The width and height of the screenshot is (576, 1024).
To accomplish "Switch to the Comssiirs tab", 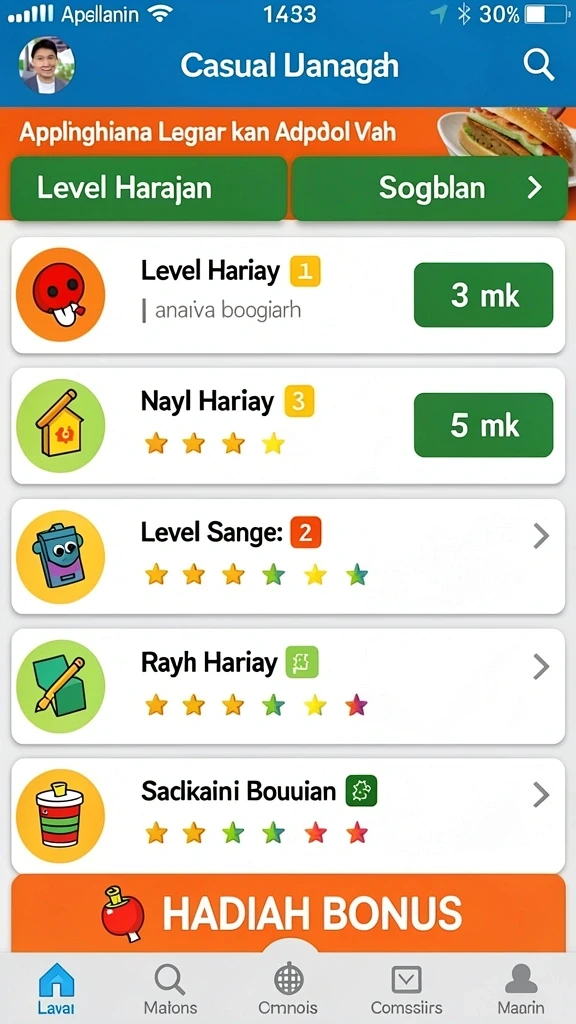I will (x=406, y=989).
